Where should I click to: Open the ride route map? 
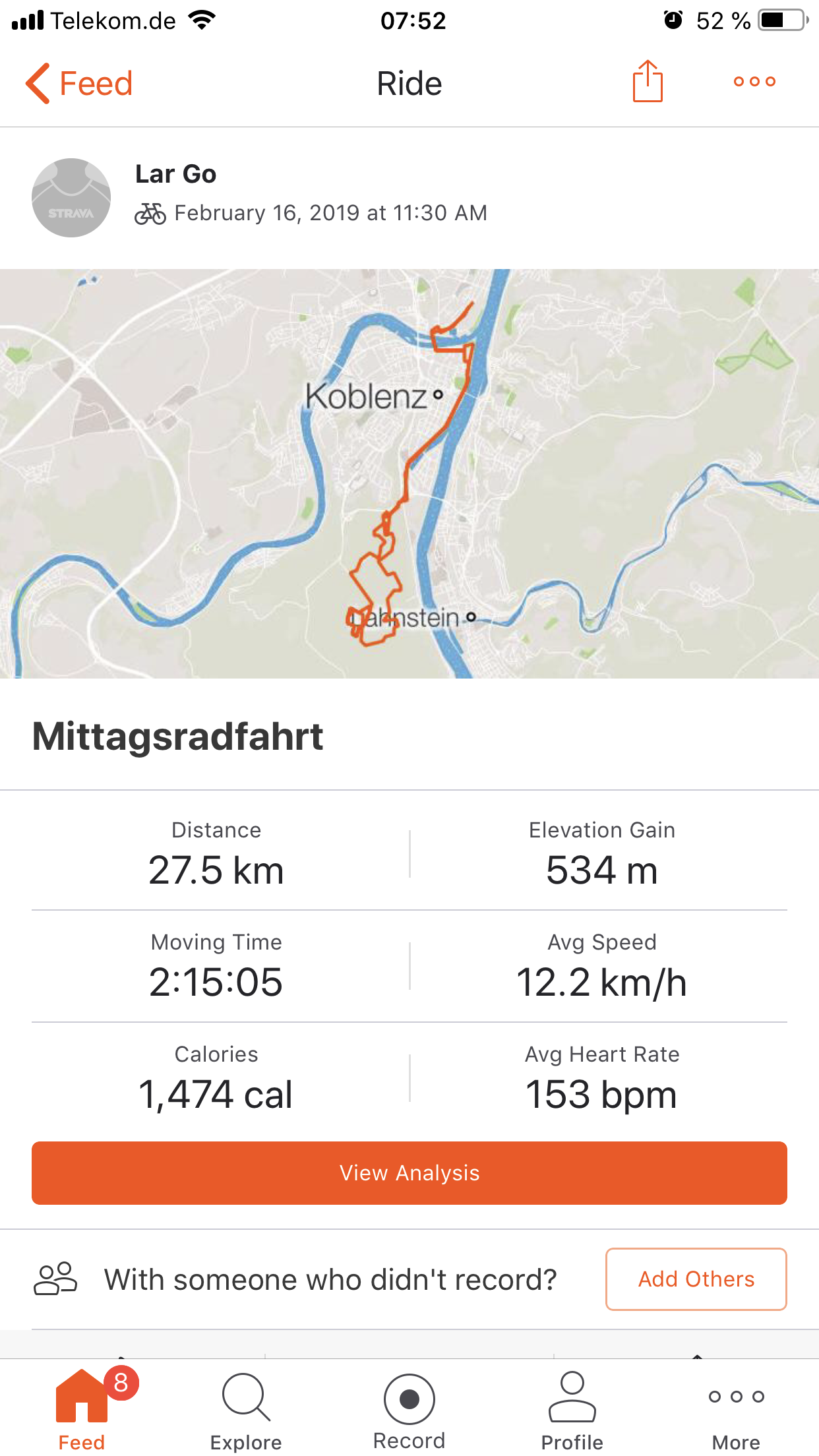coord(409,473)
